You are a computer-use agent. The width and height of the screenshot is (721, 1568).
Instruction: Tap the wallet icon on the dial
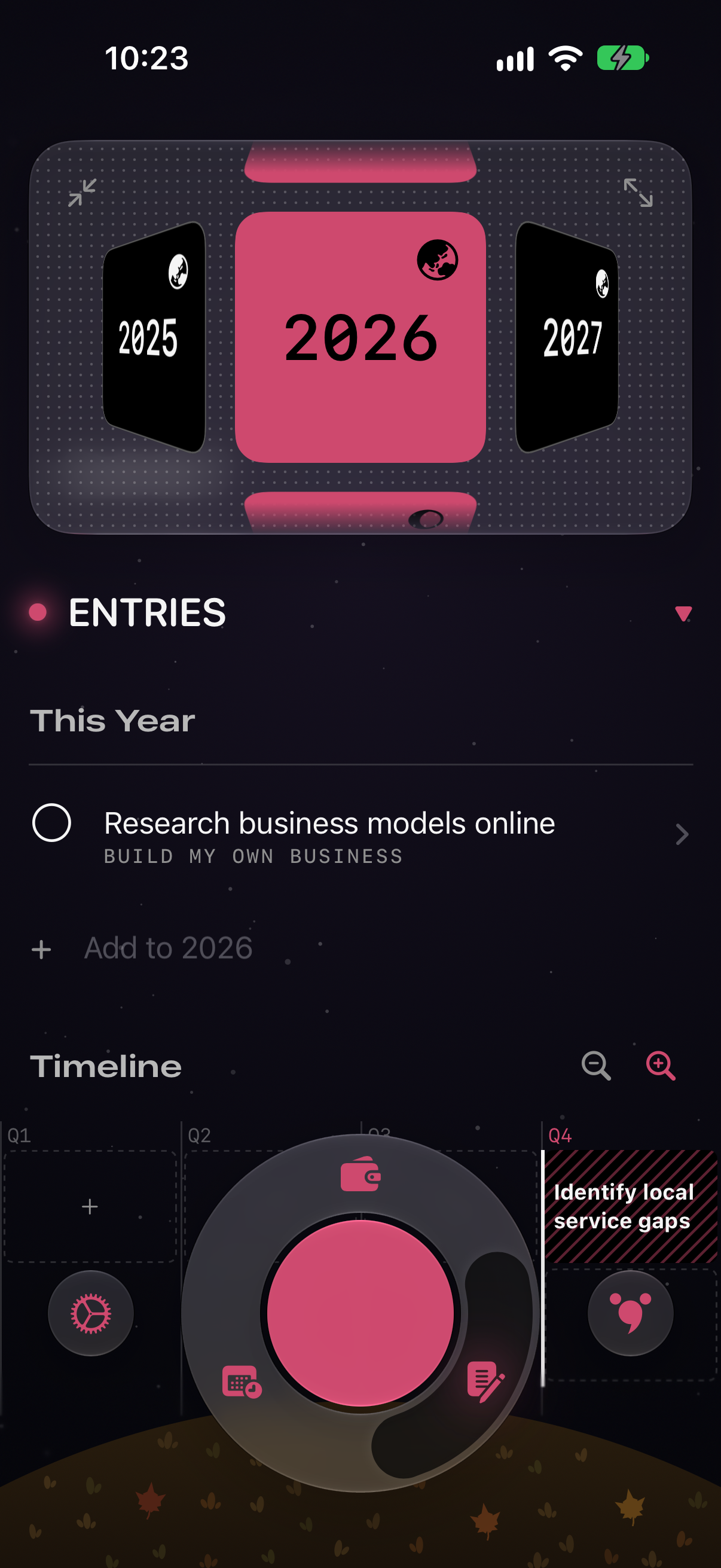360,1175
